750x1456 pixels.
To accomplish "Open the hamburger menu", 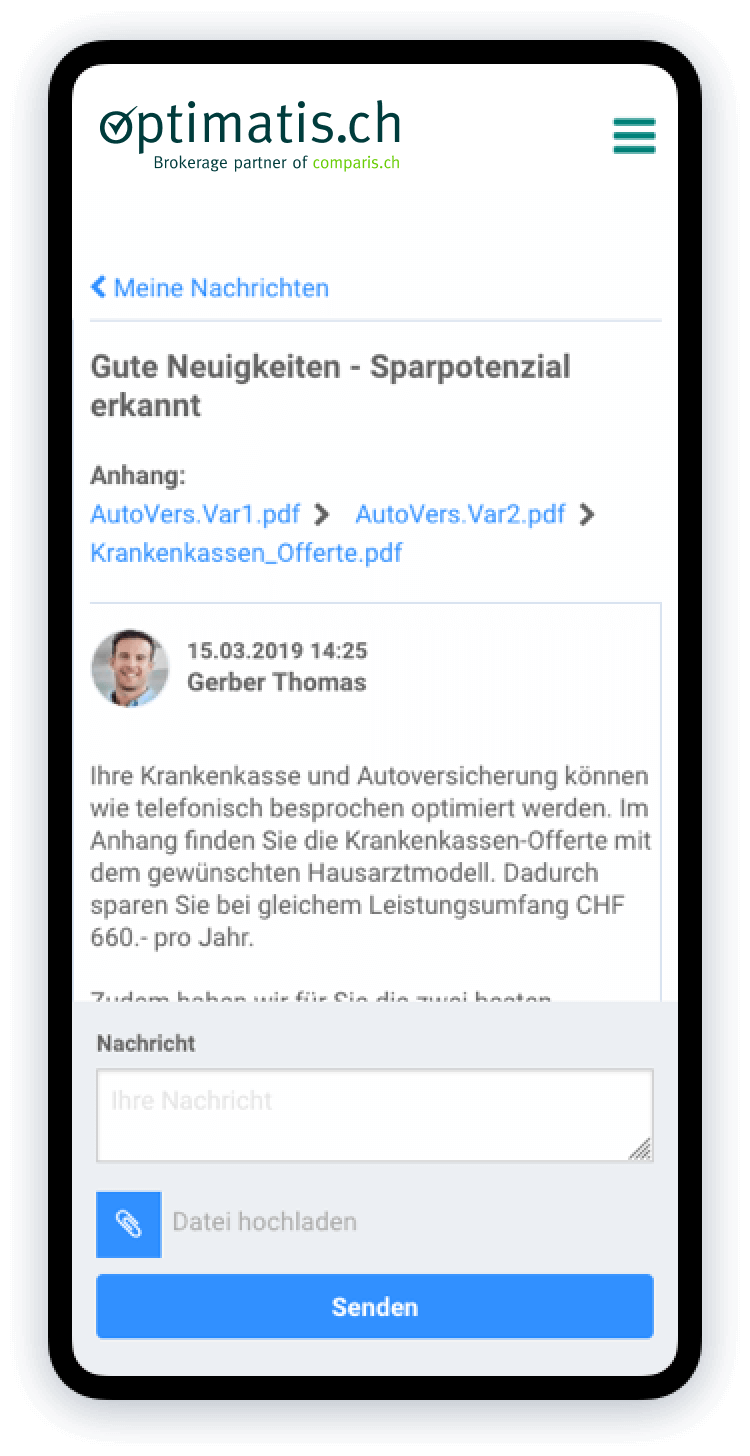I will [x=634, y=135].
